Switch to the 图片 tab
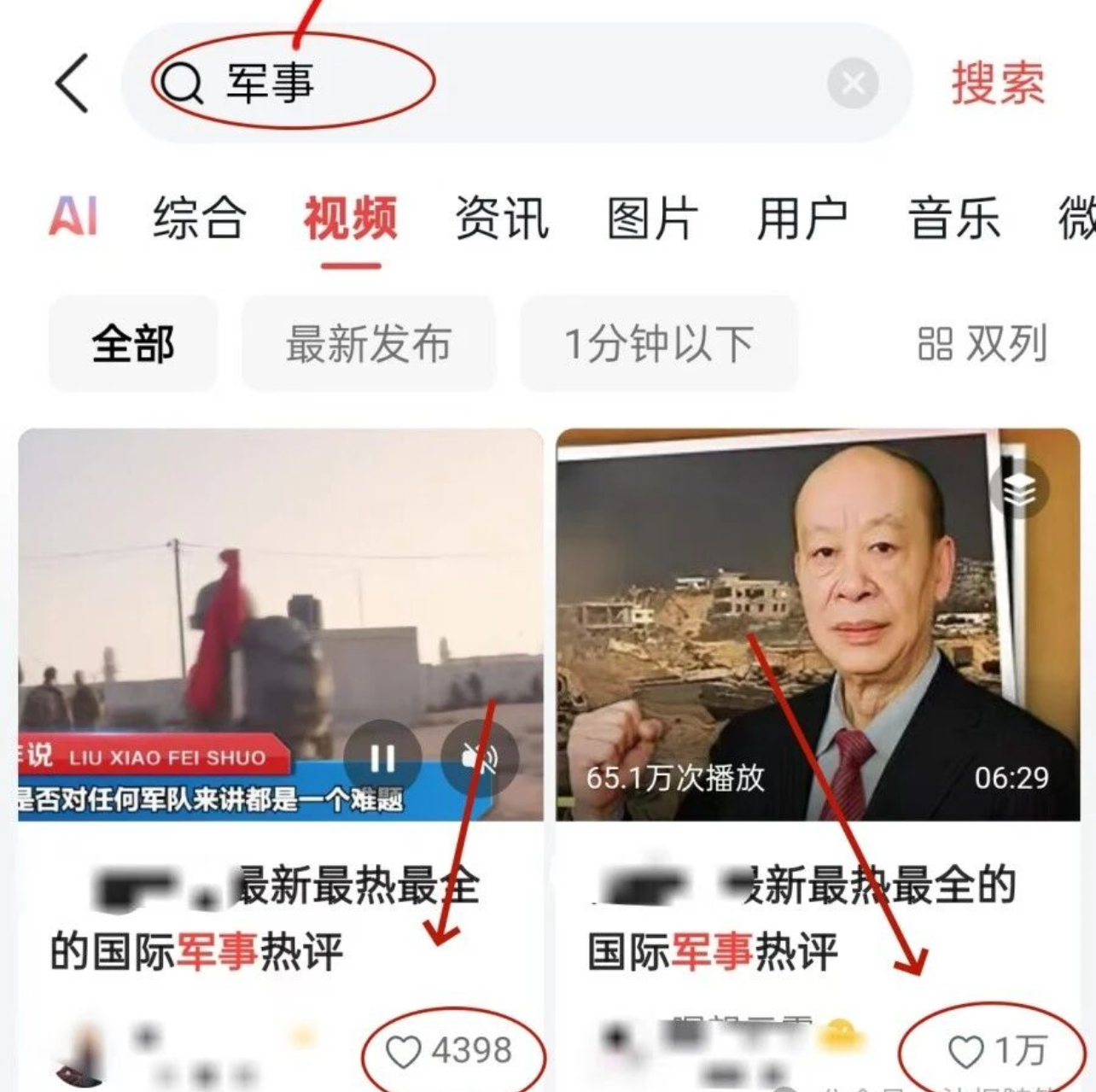This screenshot has width=1096, height=1092. click(652, 217)
